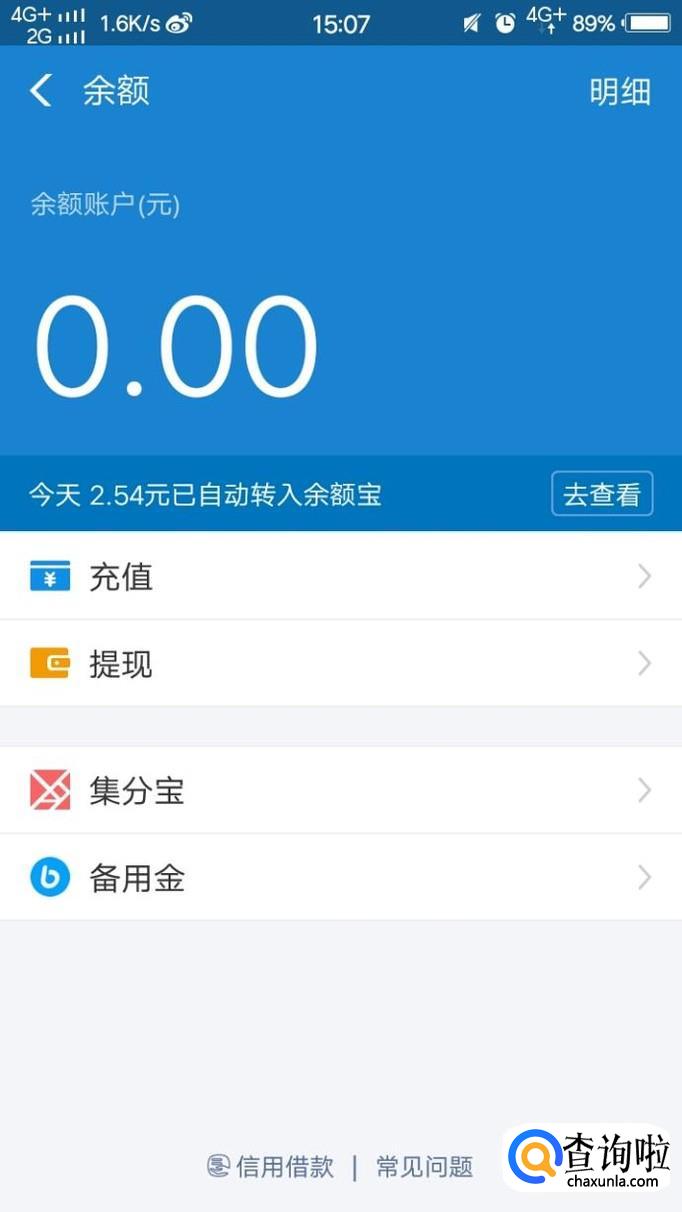
Task: Open the 信用借款 link
Action: coord(271,1166)
